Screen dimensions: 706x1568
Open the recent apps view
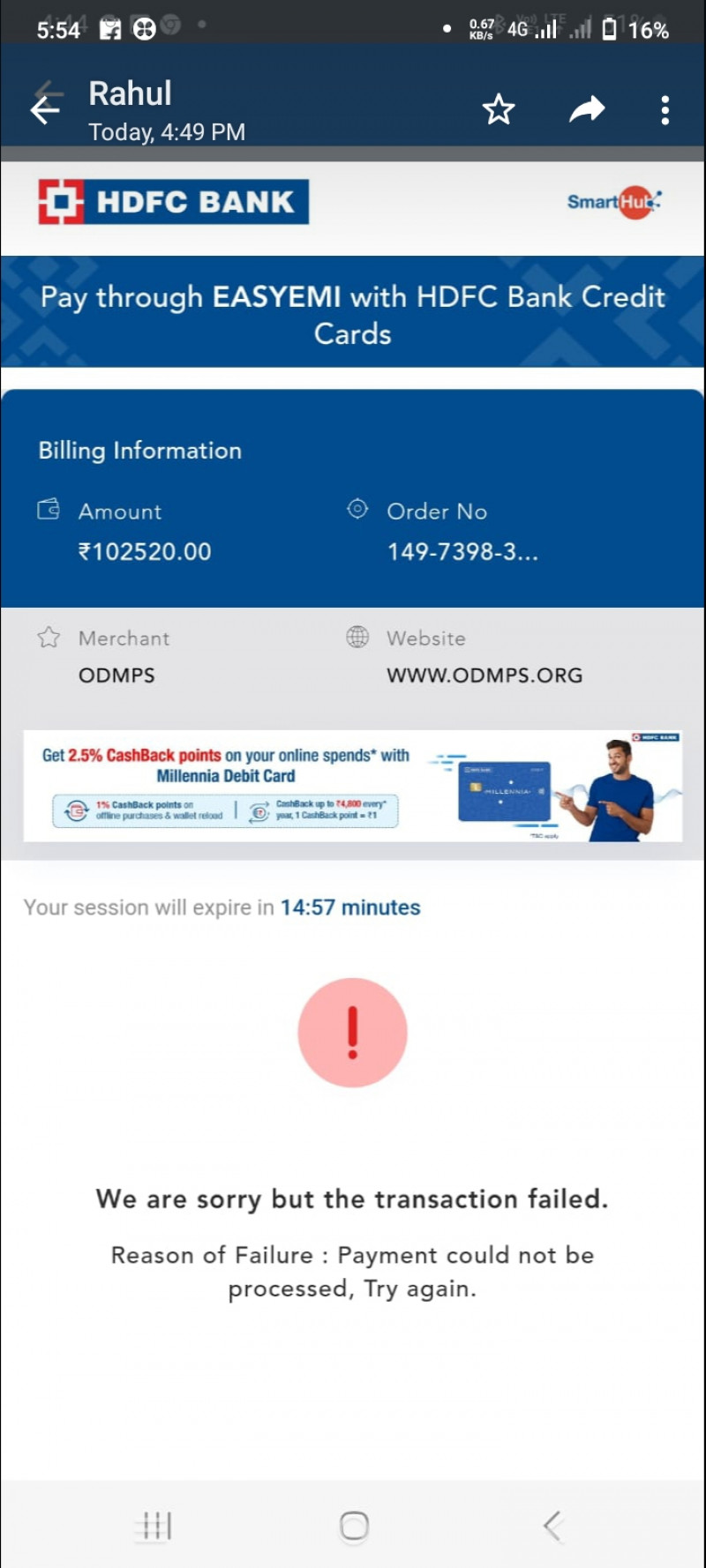(157, 1525)
